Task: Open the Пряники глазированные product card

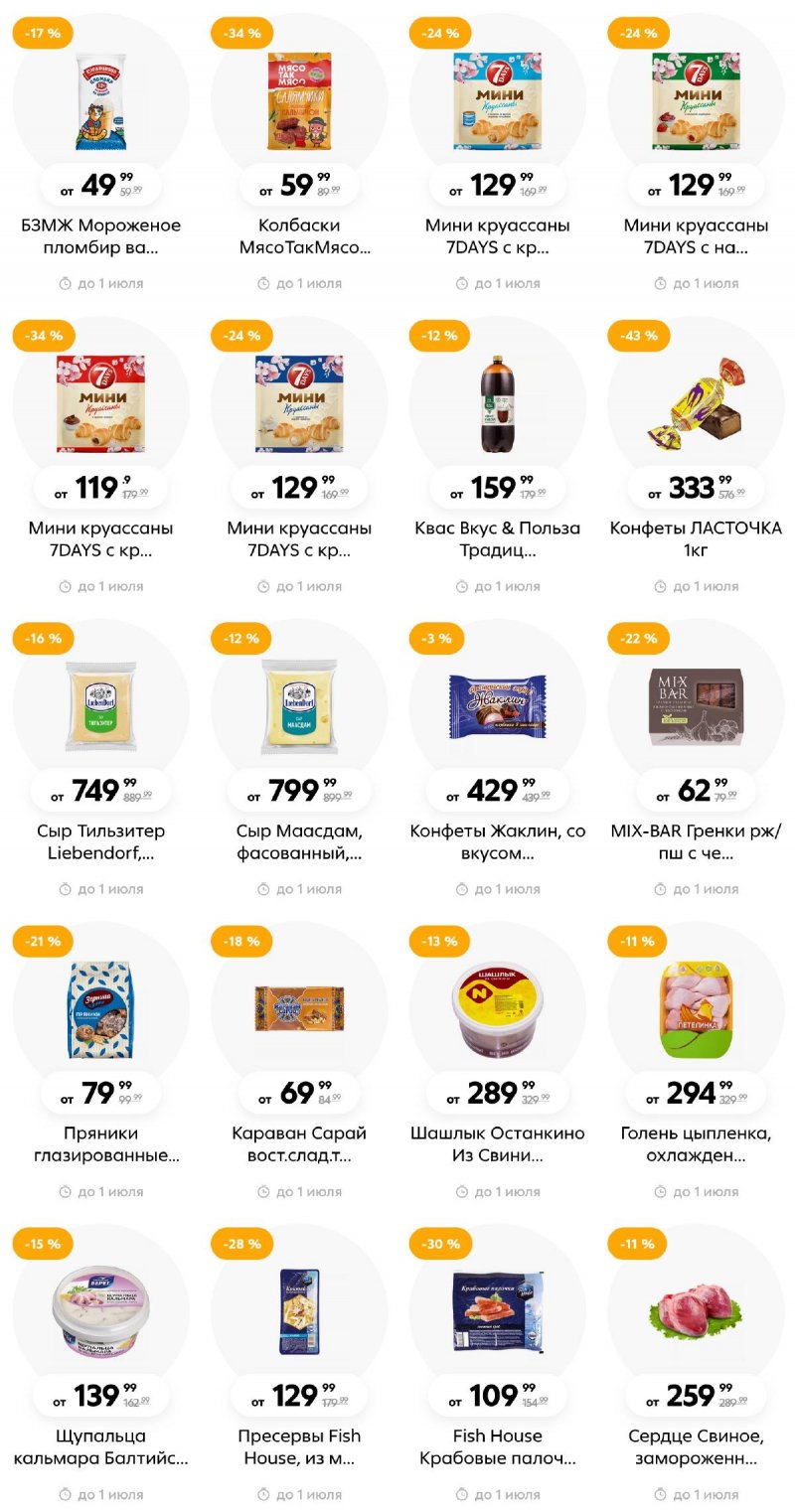Action: [x=100, y=1010]
